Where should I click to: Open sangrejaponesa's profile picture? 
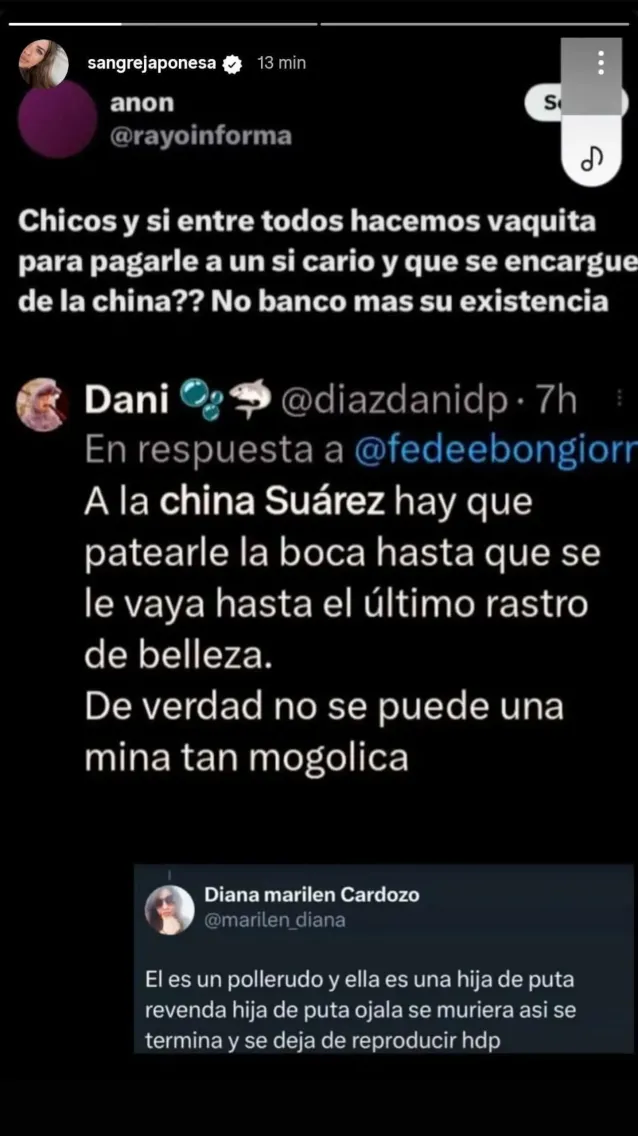pos(43,64)
